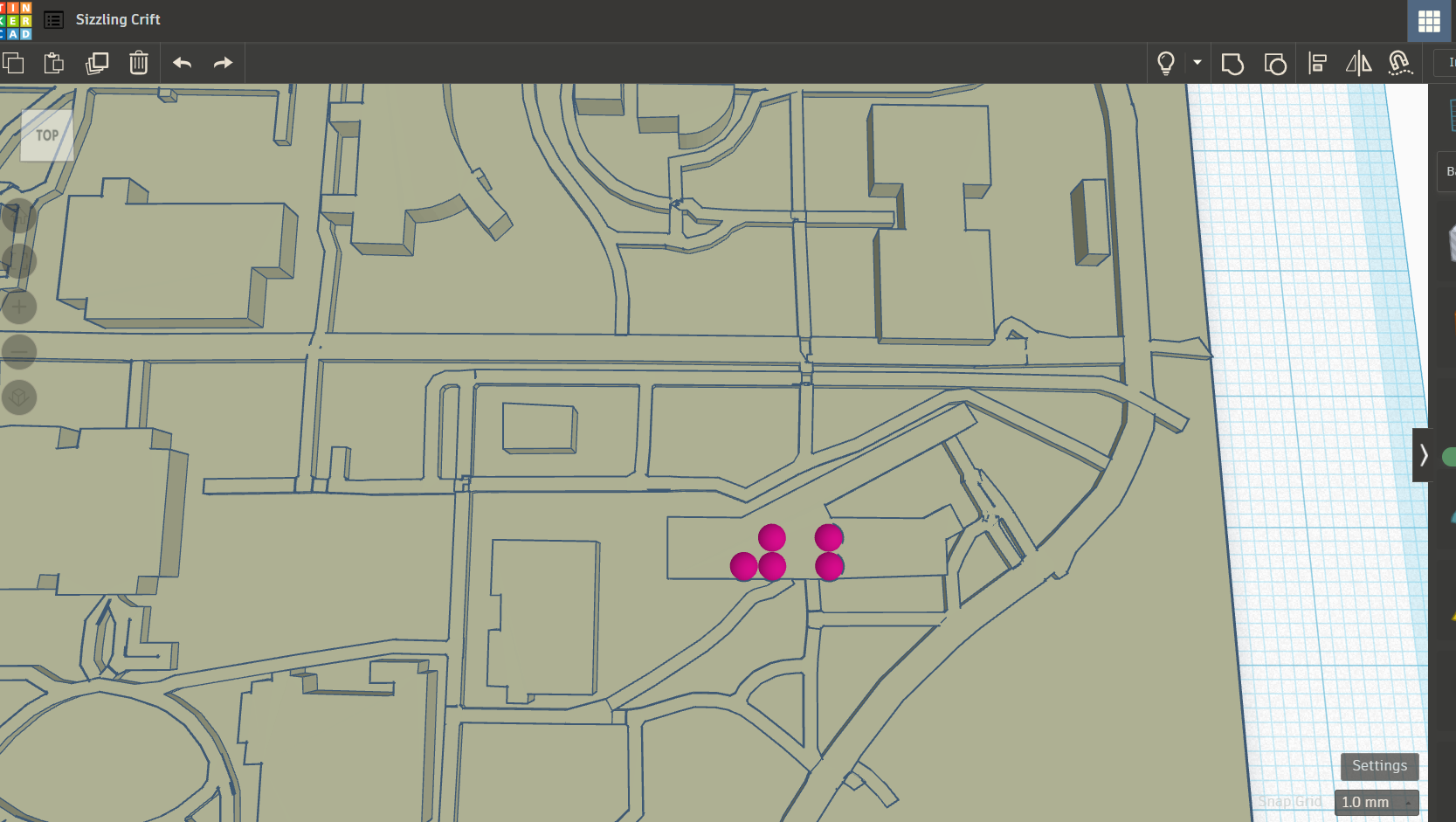1456x822 pixels.
Task: Zoom out of the workplane
Action: click(19, 353)
